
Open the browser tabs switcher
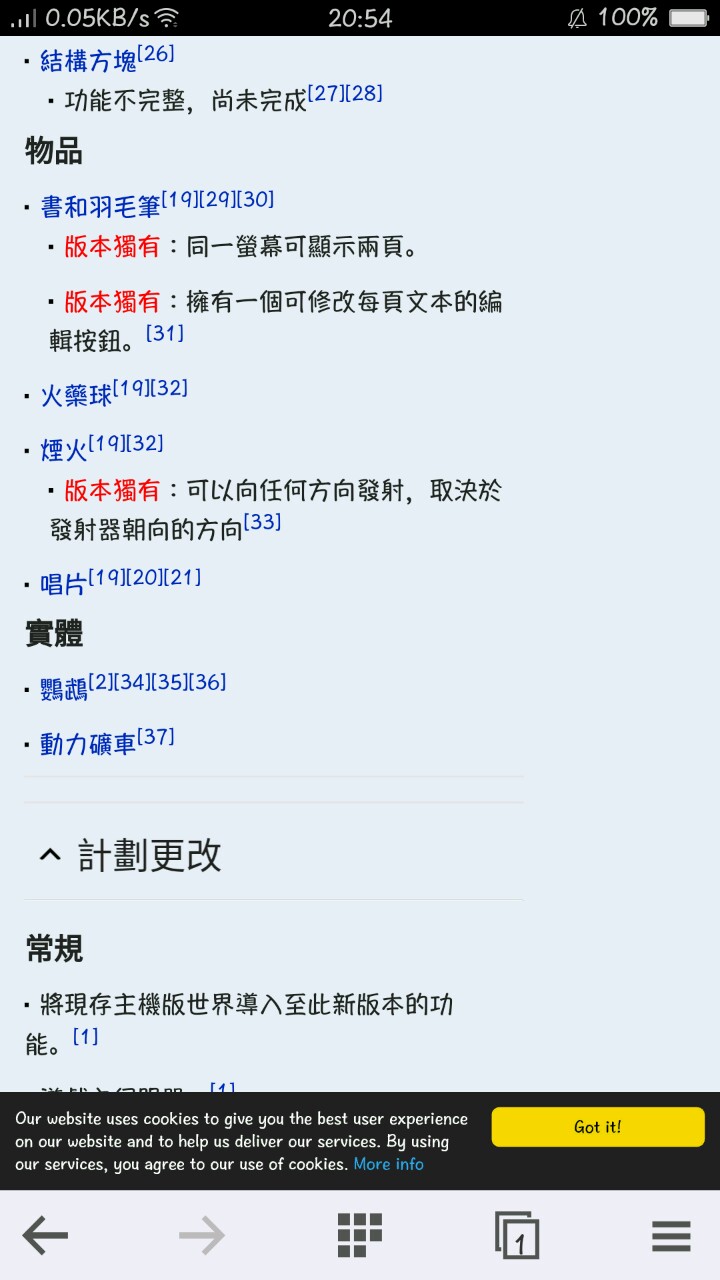516,1236
